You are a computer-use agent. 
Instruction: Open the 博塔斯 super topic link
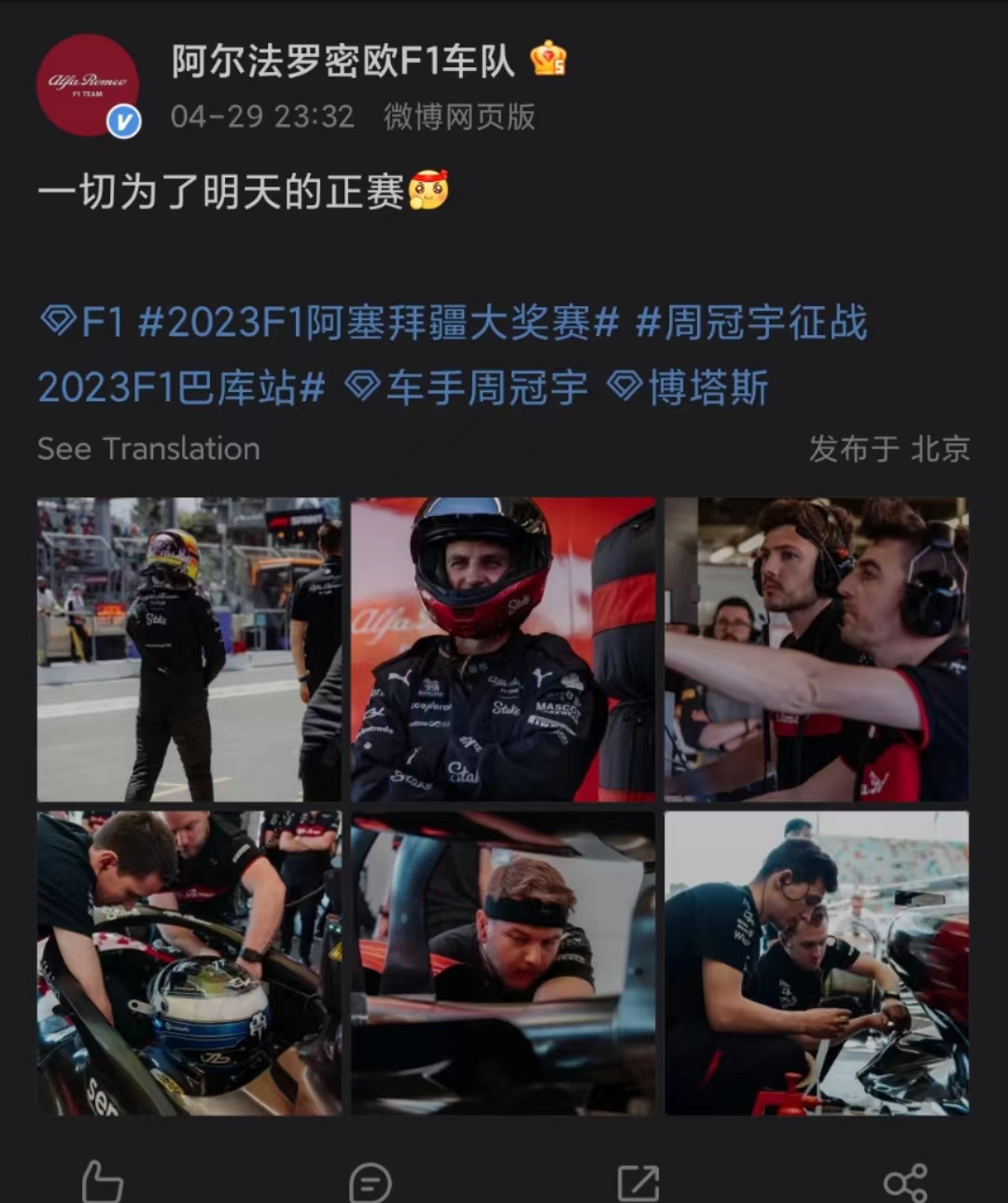[x=687, y=387]
